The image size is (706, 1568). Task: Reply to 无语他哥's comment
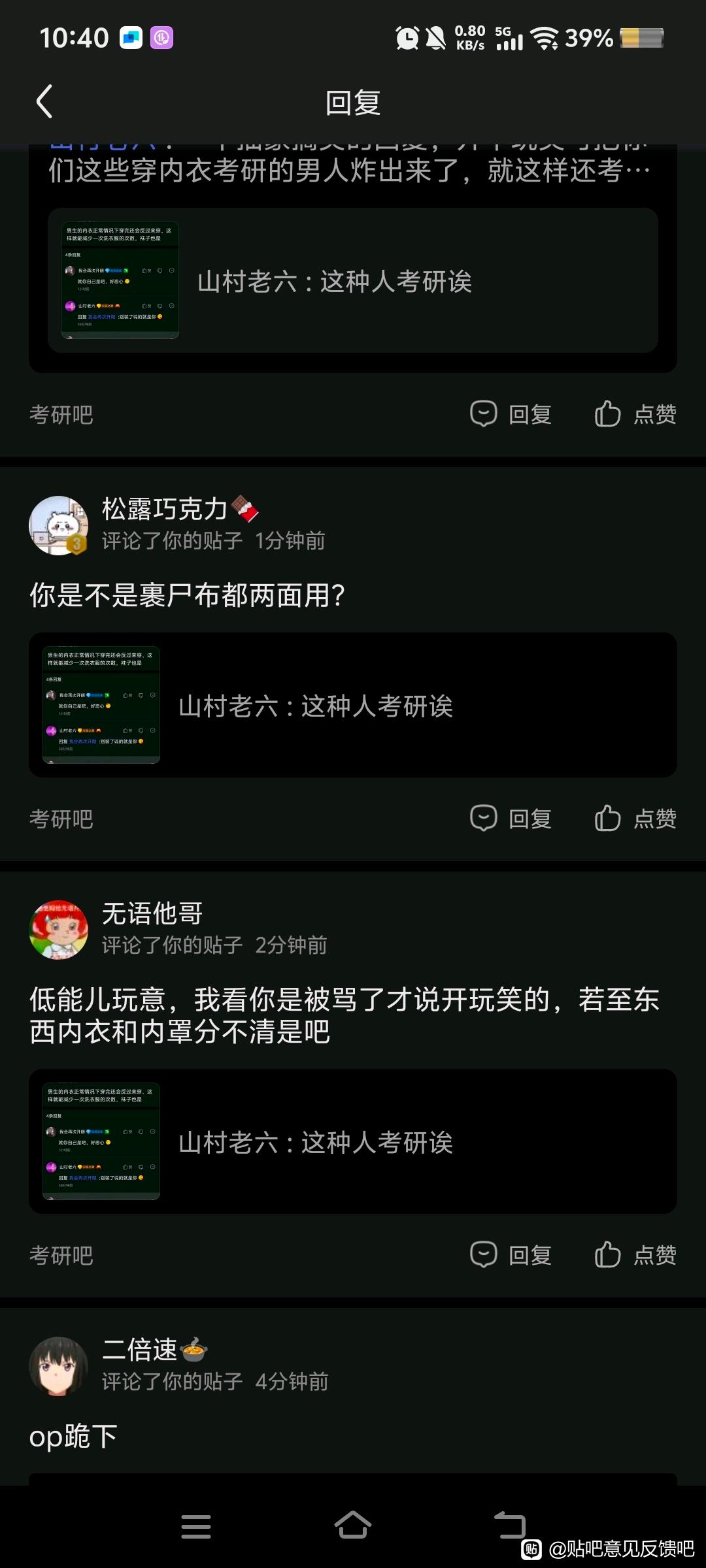pyautogui.click(x=512, y=1254)
